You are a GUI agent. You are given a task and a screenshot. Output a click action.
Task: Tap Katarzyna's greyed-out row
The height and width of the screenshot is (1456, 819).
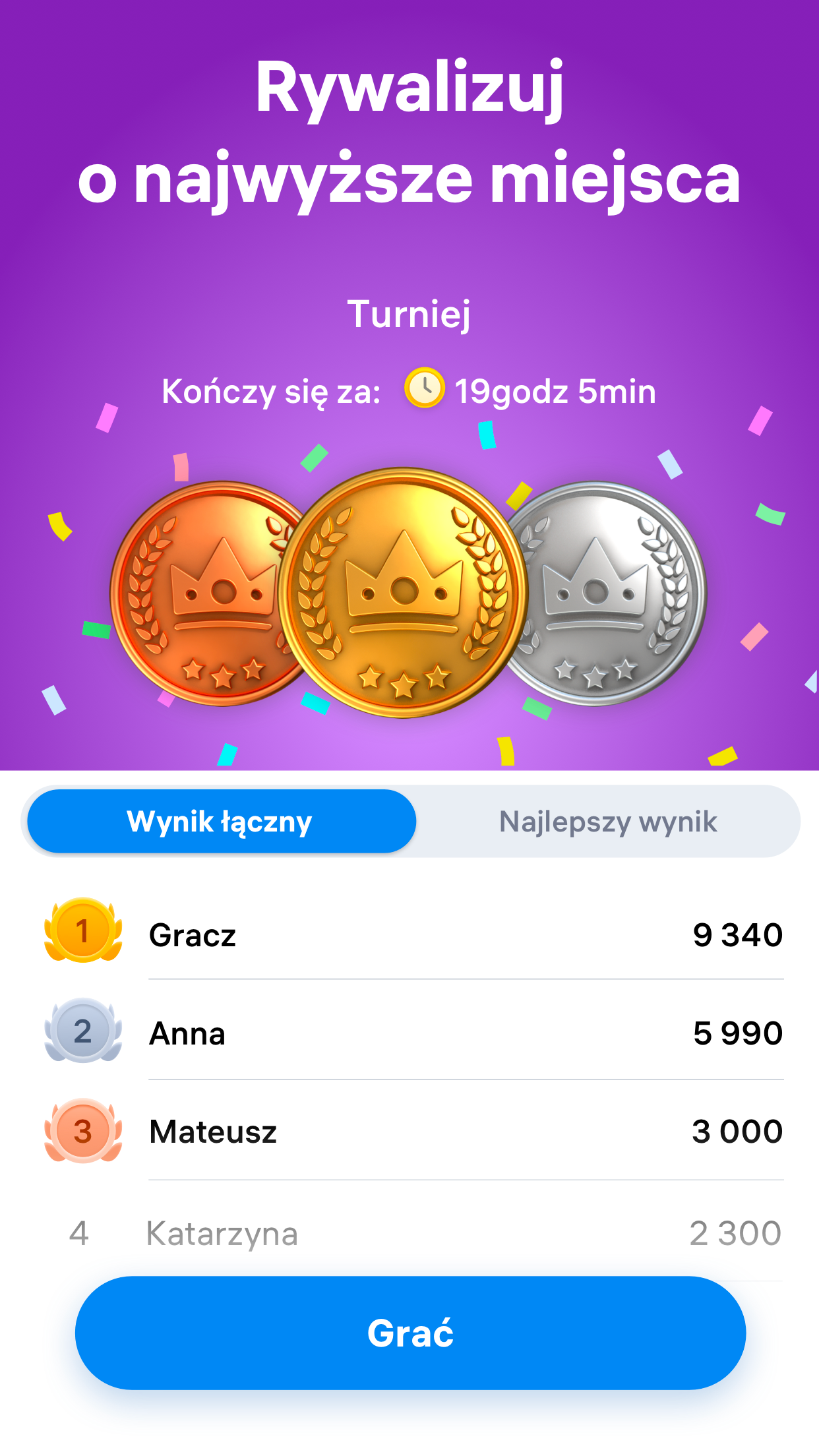tap(409, 1230)
